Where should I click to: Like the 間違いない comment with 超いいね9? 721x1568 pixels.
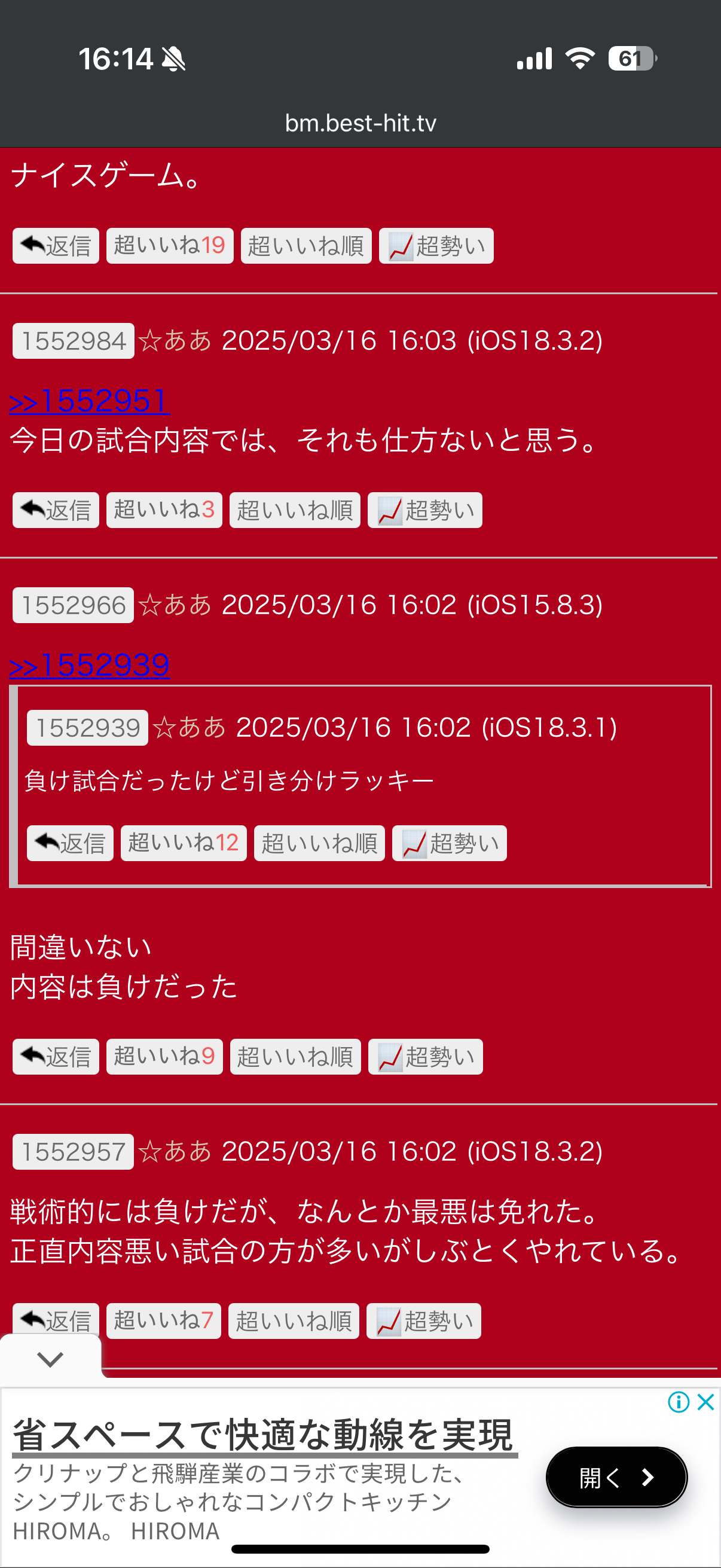point(164,1056)
